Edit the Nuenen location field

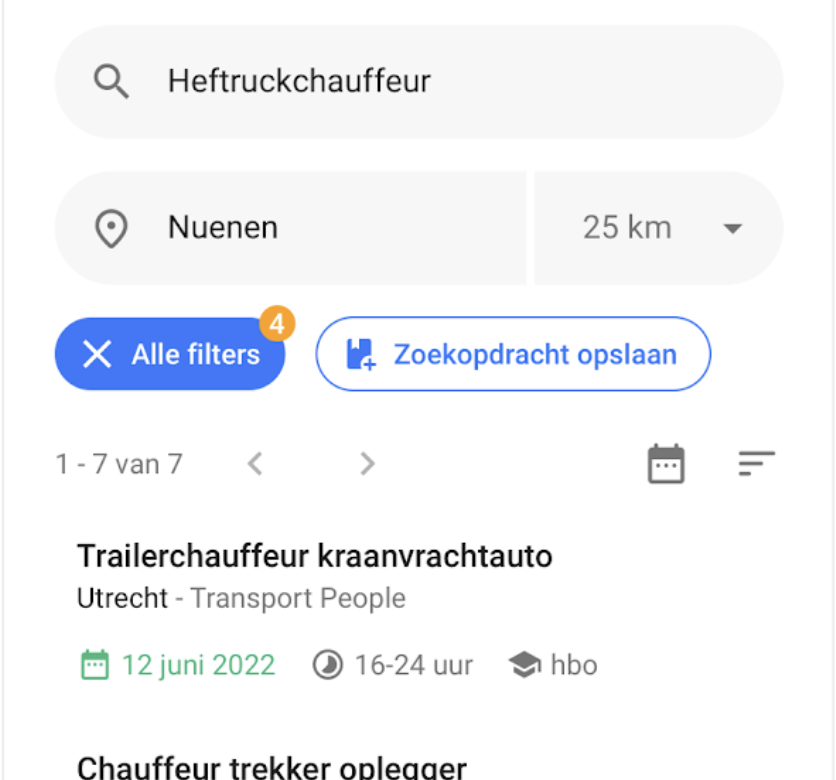point(290,228)
